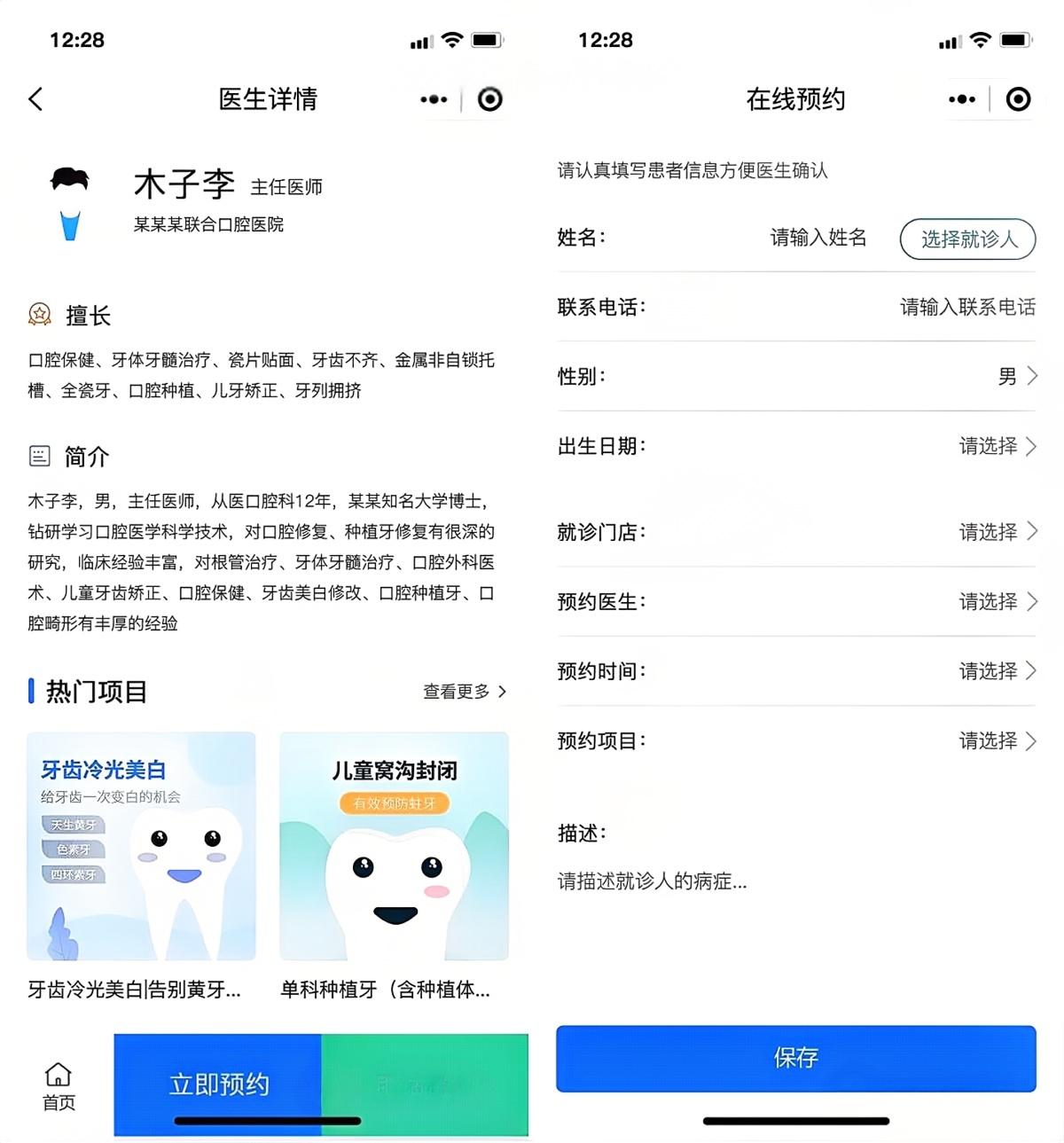Open the more options menu beside 医生详情
1064x1143 pixels.
(x=433, y=99)
